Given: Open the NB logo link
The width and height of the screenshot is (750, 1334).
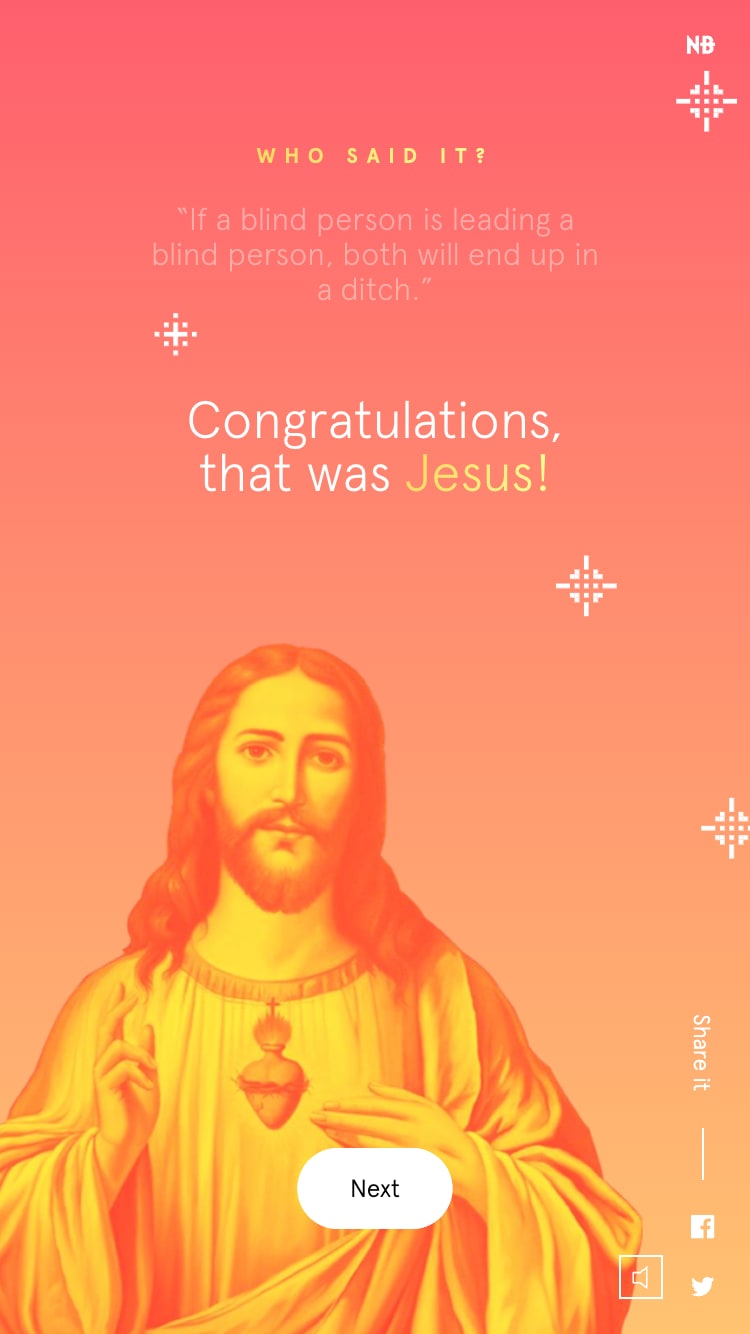Looking at the screenshot, I should tap(700, 45).
